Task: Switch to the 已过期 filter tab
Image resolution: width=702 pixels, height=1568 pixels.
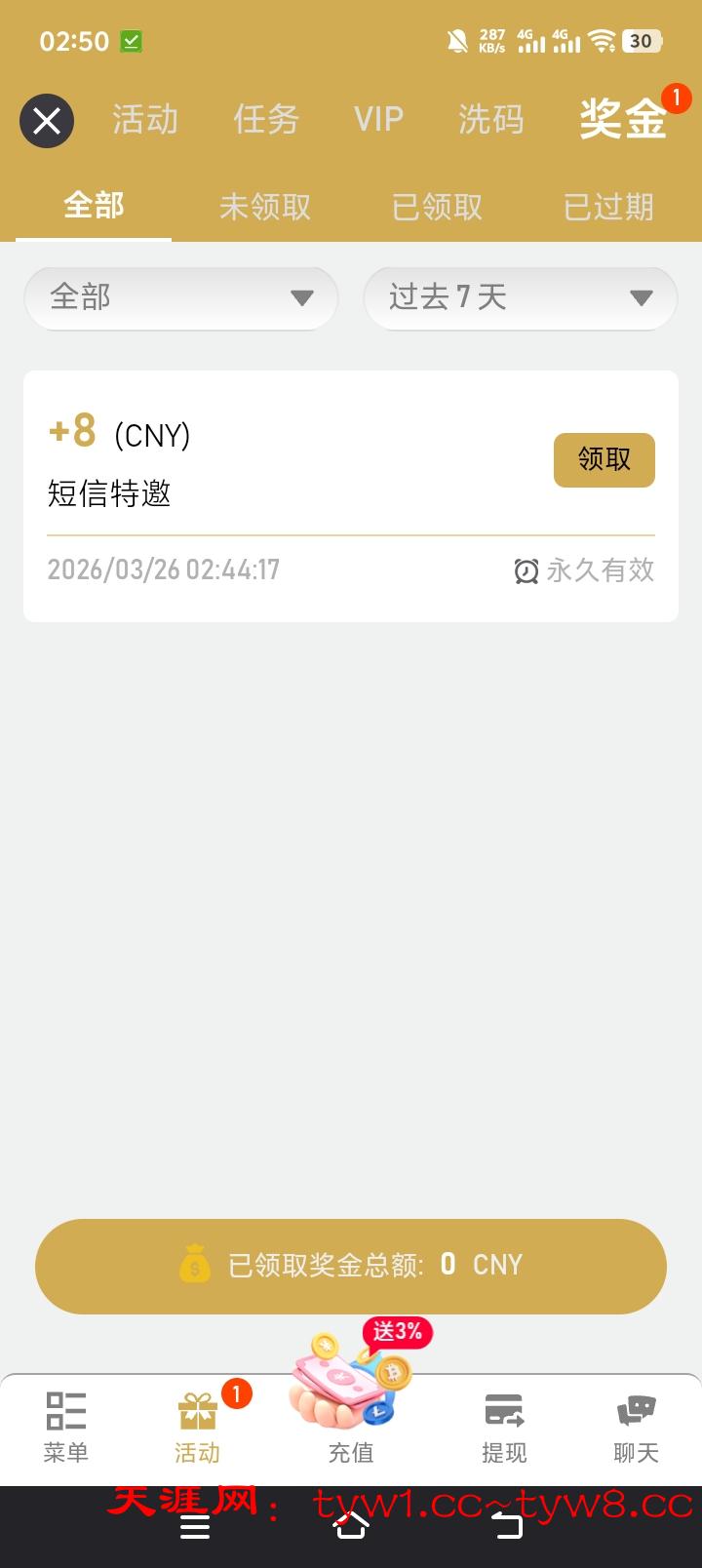Action: (608, 207)
